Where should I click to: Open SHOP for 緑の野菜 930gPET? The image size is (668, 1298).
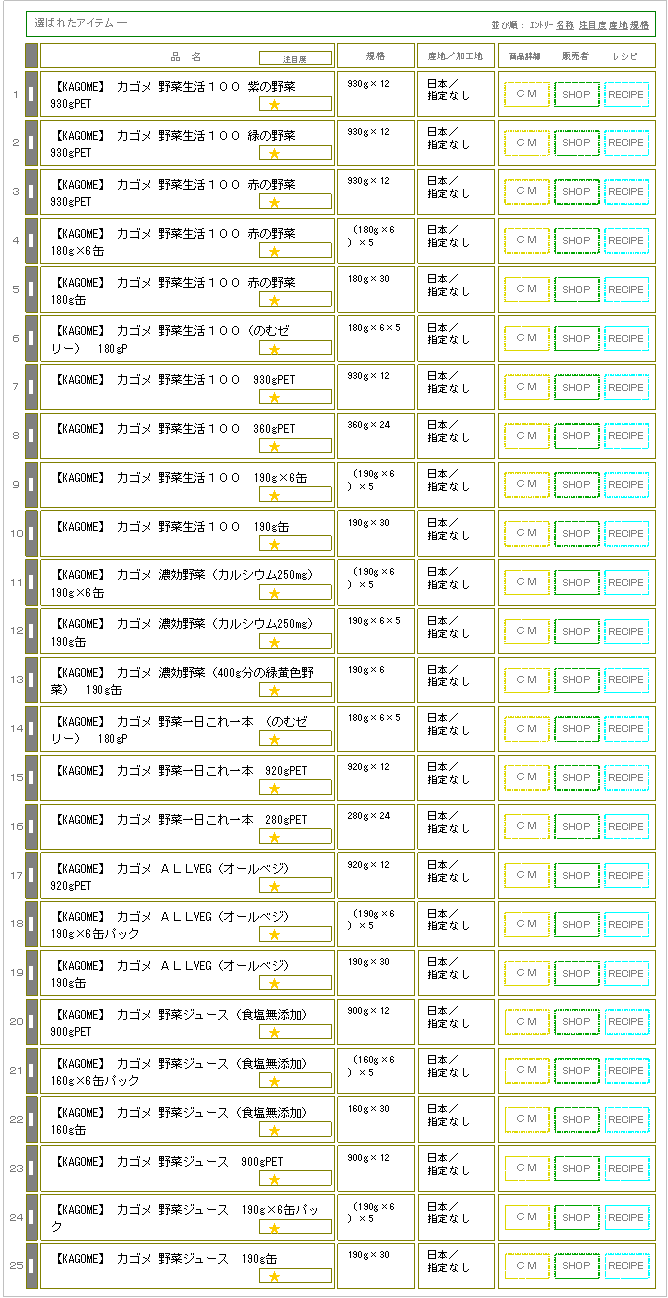(576, 143)
